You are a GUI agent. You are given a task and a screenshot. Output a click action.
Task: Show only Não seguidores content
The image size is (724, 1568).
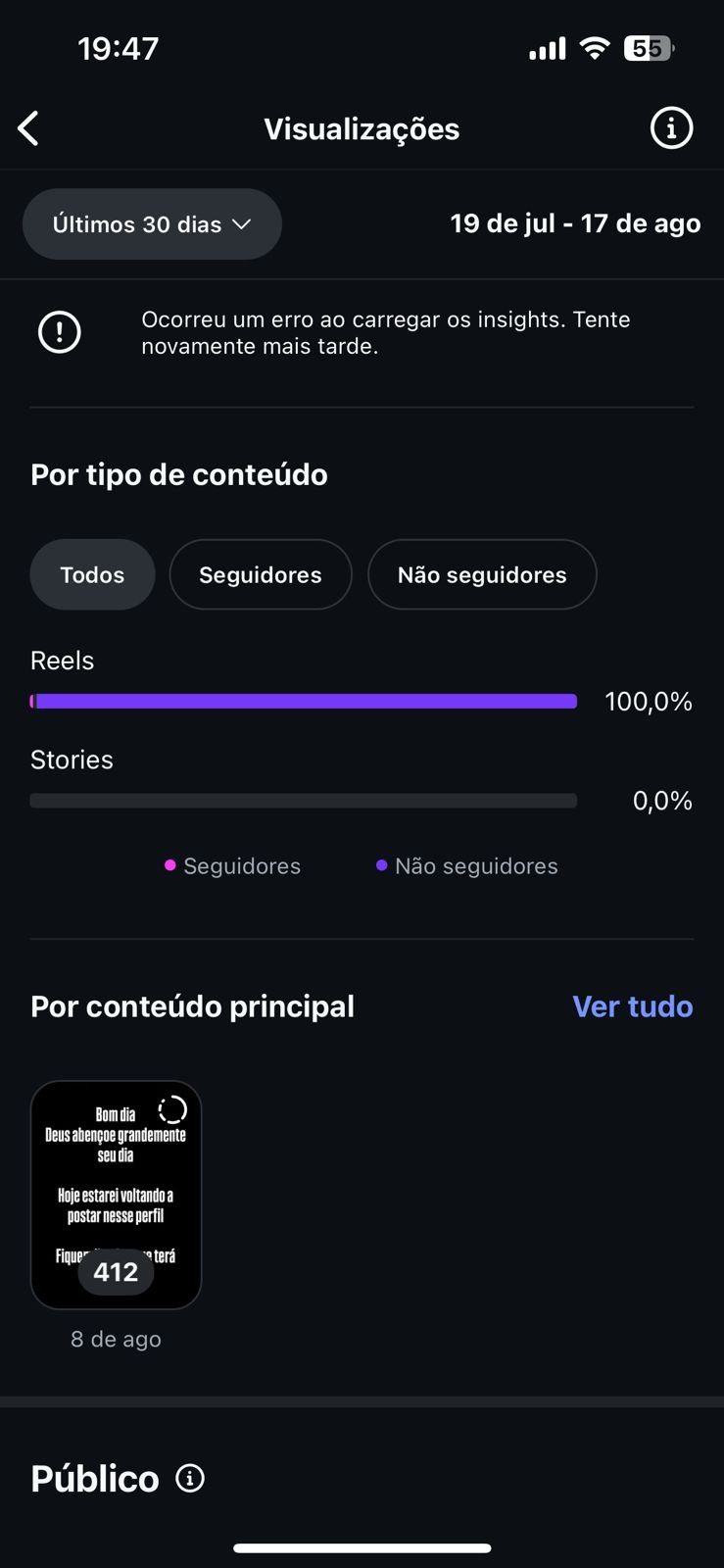(x=482, y=575)
